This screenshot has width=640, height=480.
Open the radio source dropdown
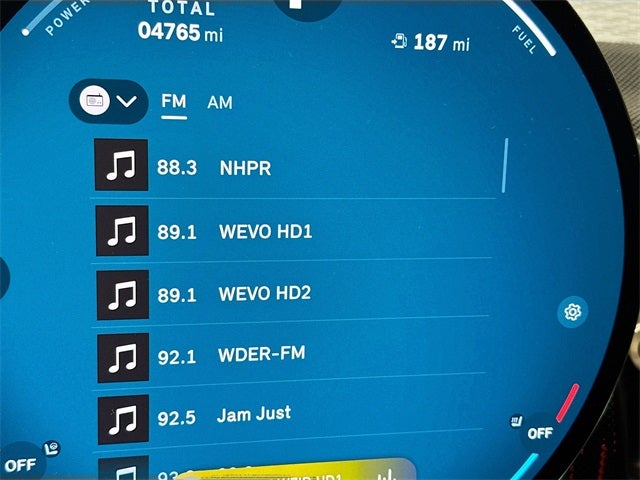(109, 102)
